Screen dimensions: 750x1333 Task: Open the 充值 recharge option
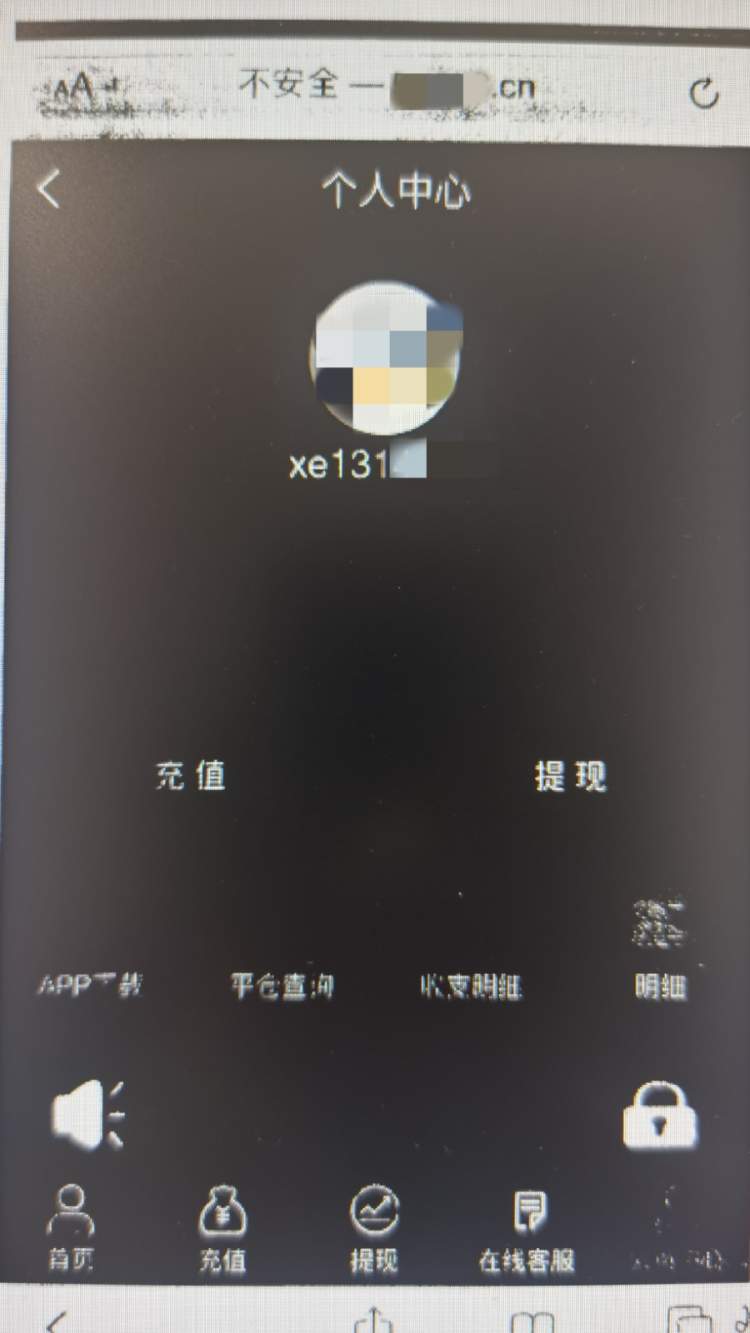190,776
